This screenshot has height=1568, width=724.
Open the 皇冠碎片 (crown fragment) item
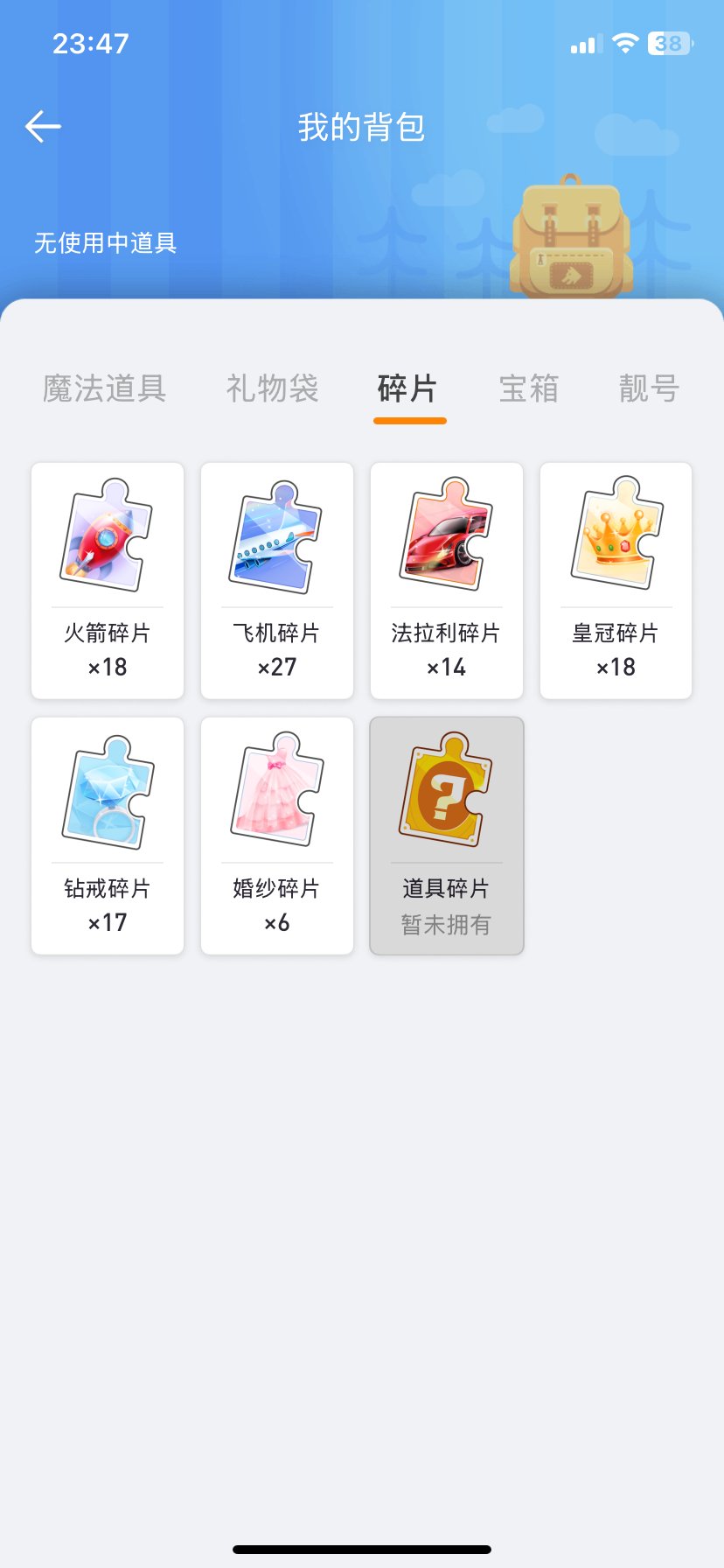(616, 535)
